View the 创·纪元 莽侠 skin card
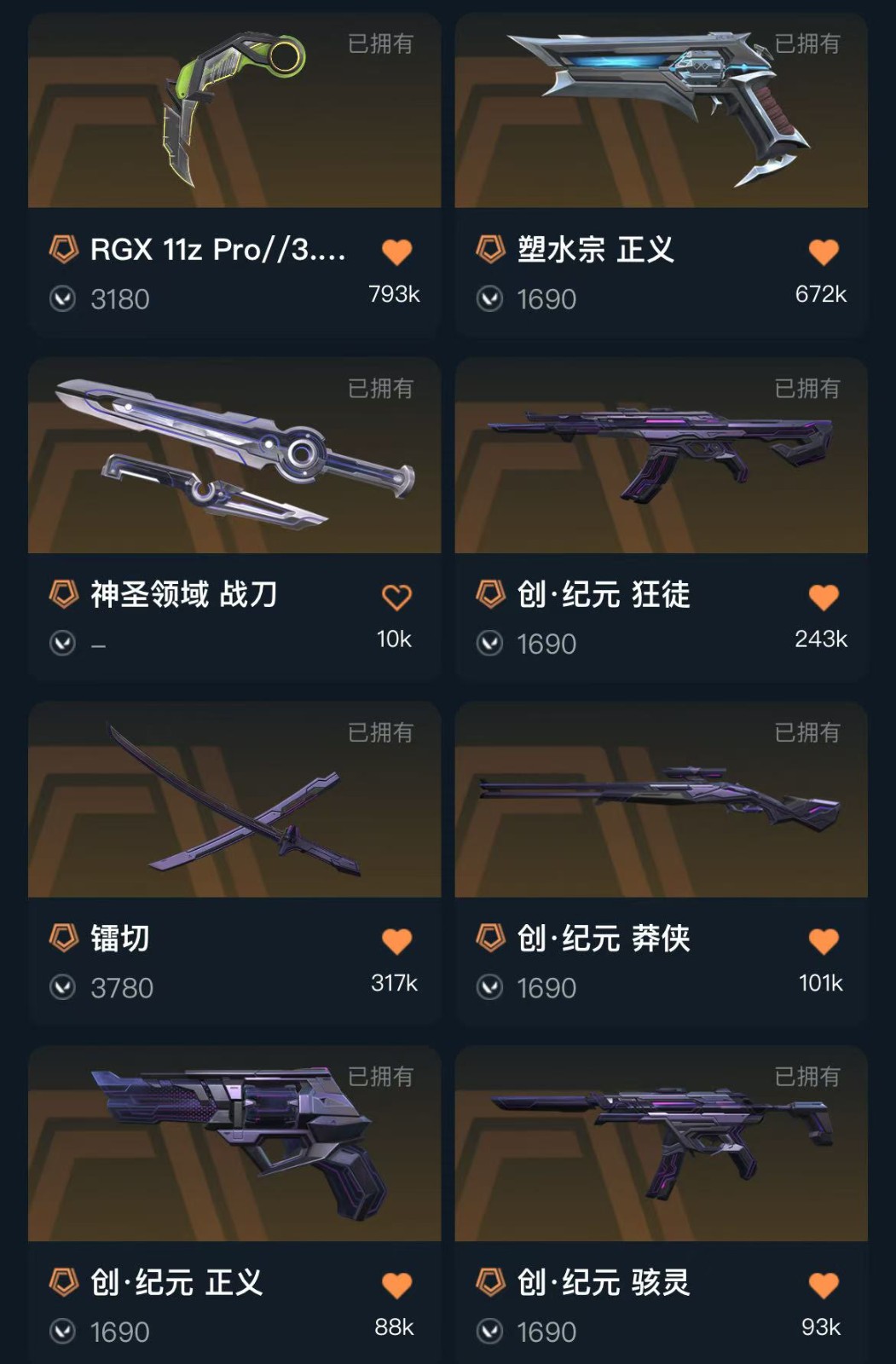The width and height of the screenshot is (896, 1364). coord(661,800)
